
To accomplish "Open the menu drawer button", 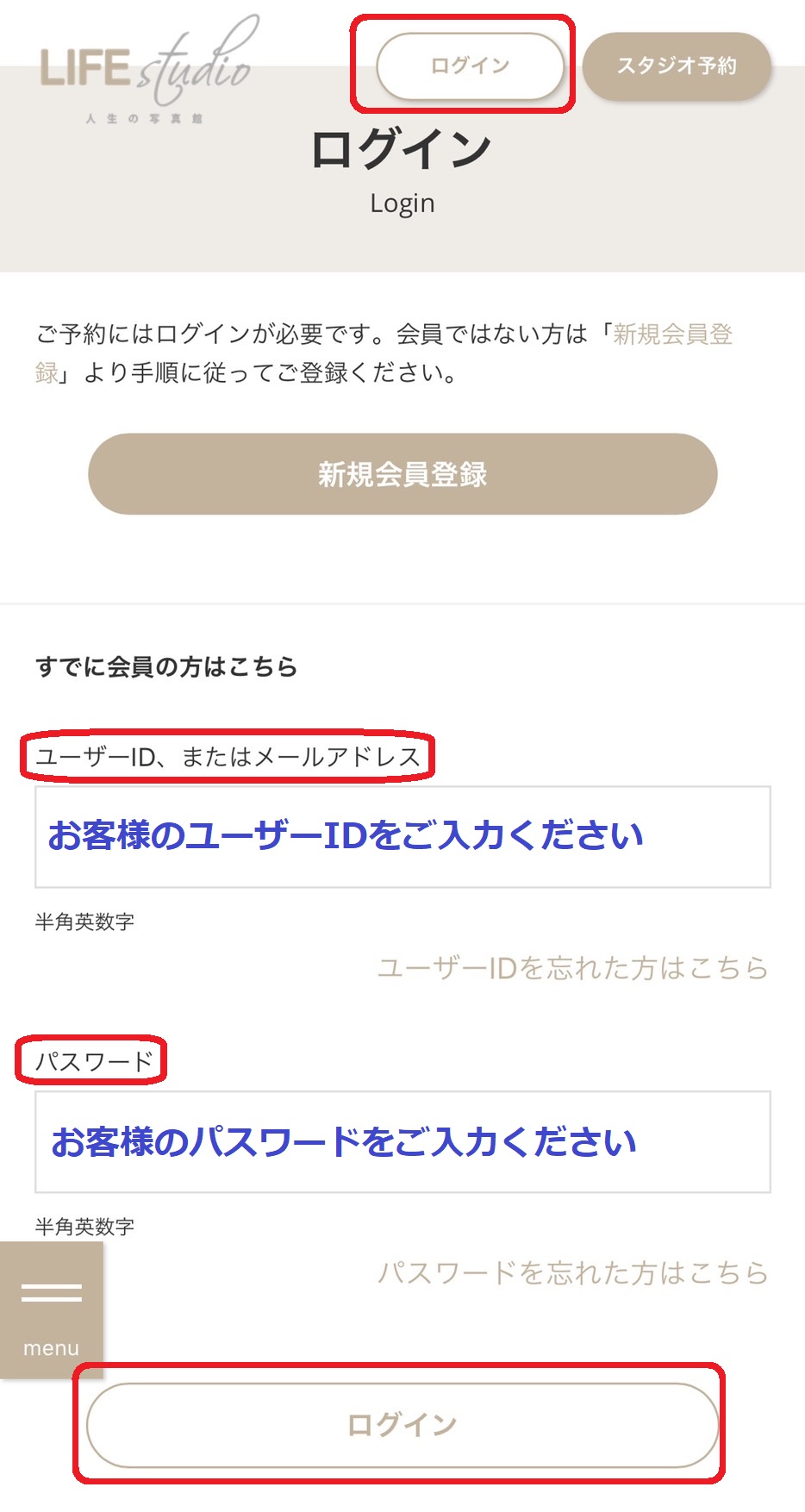I will pyautogui.click(x=52, y=1309).
